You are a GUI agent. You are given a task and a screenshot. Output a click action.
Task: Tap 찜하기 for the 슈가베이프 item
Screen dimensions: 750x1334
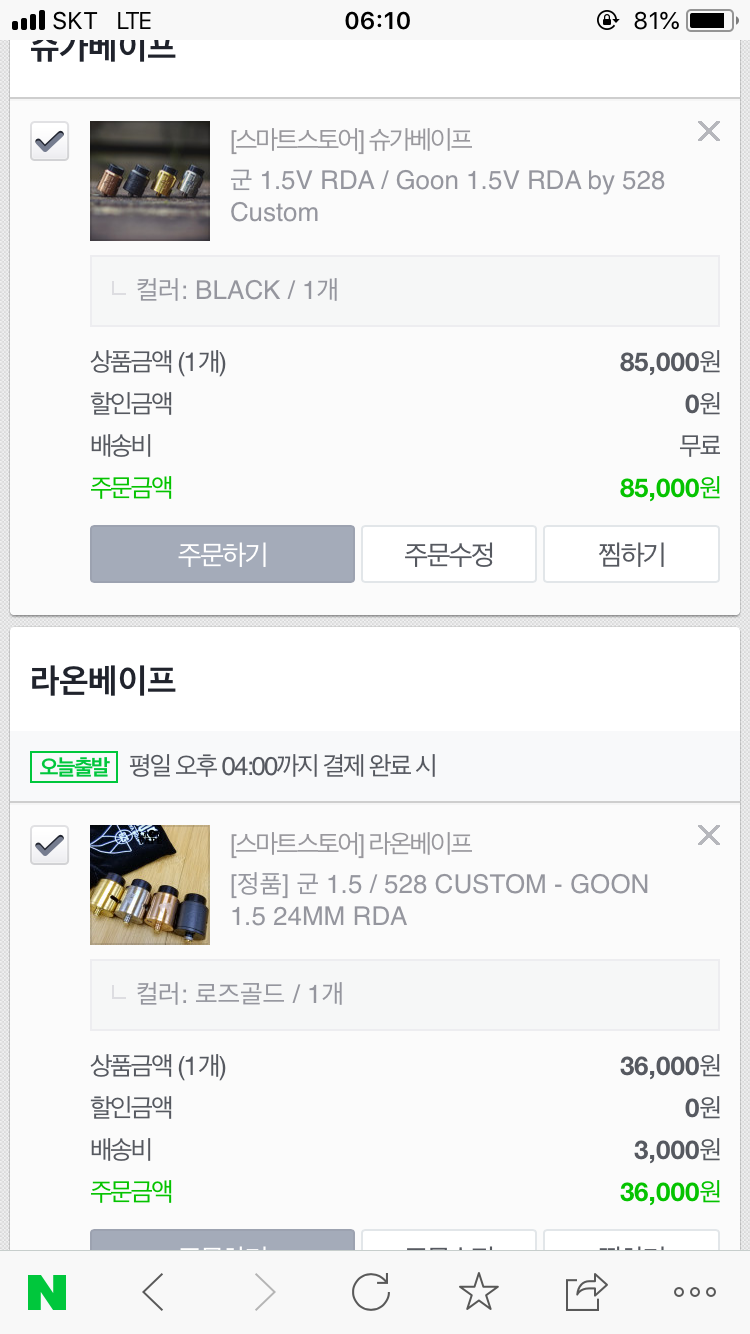pos(631,554)
